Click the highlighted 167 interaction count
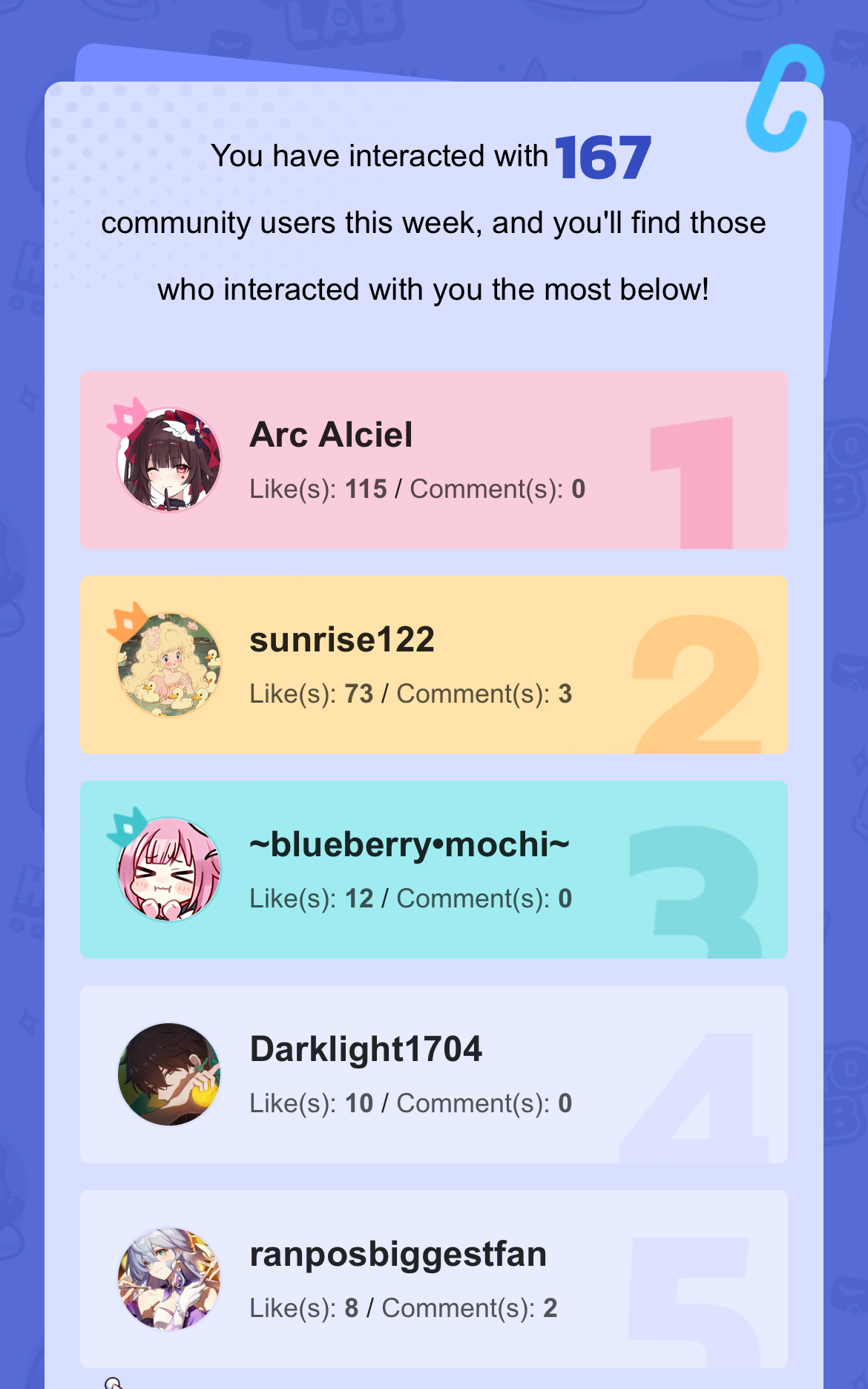868x1389 pixels. pos(603,157)
